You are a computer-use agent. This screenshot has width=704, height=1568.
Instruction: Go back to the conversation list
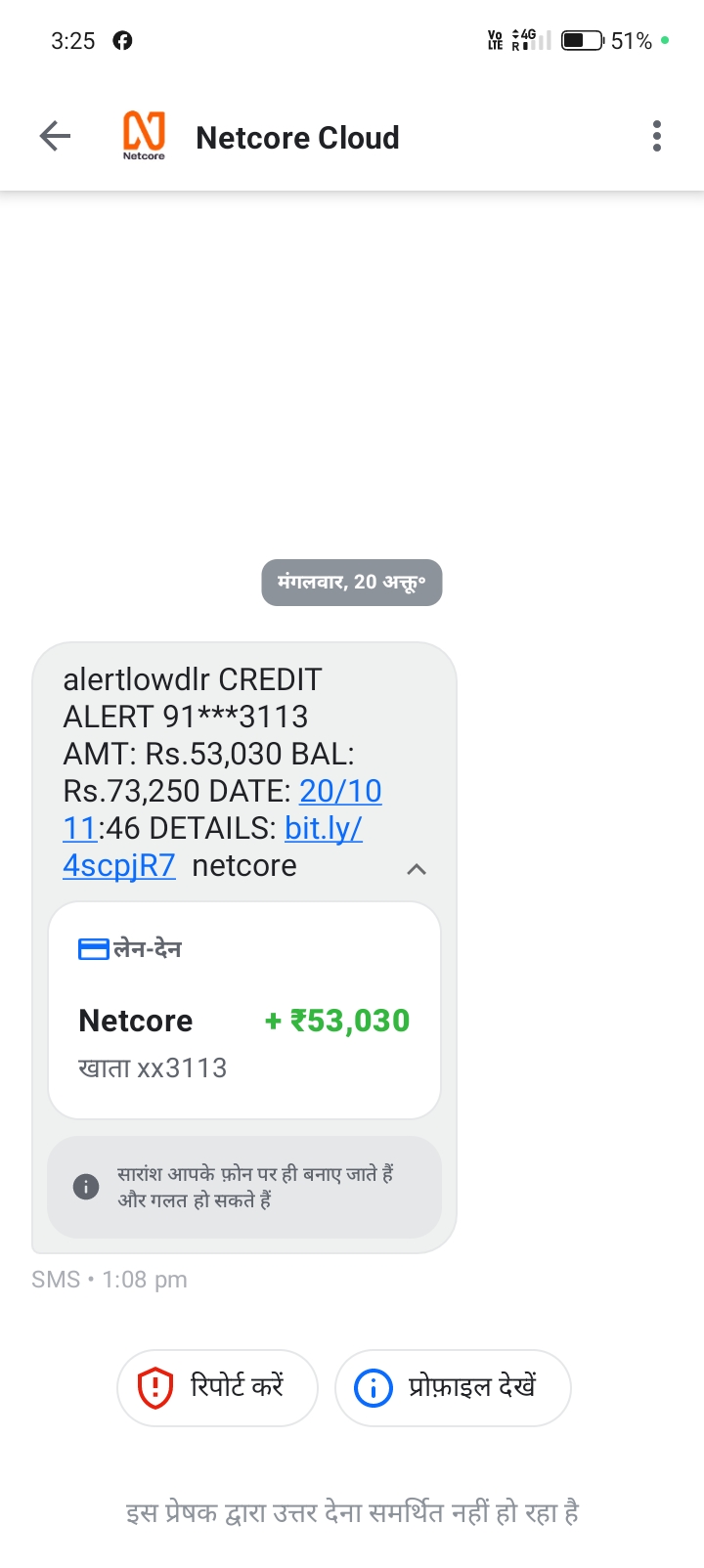point(55,137)
